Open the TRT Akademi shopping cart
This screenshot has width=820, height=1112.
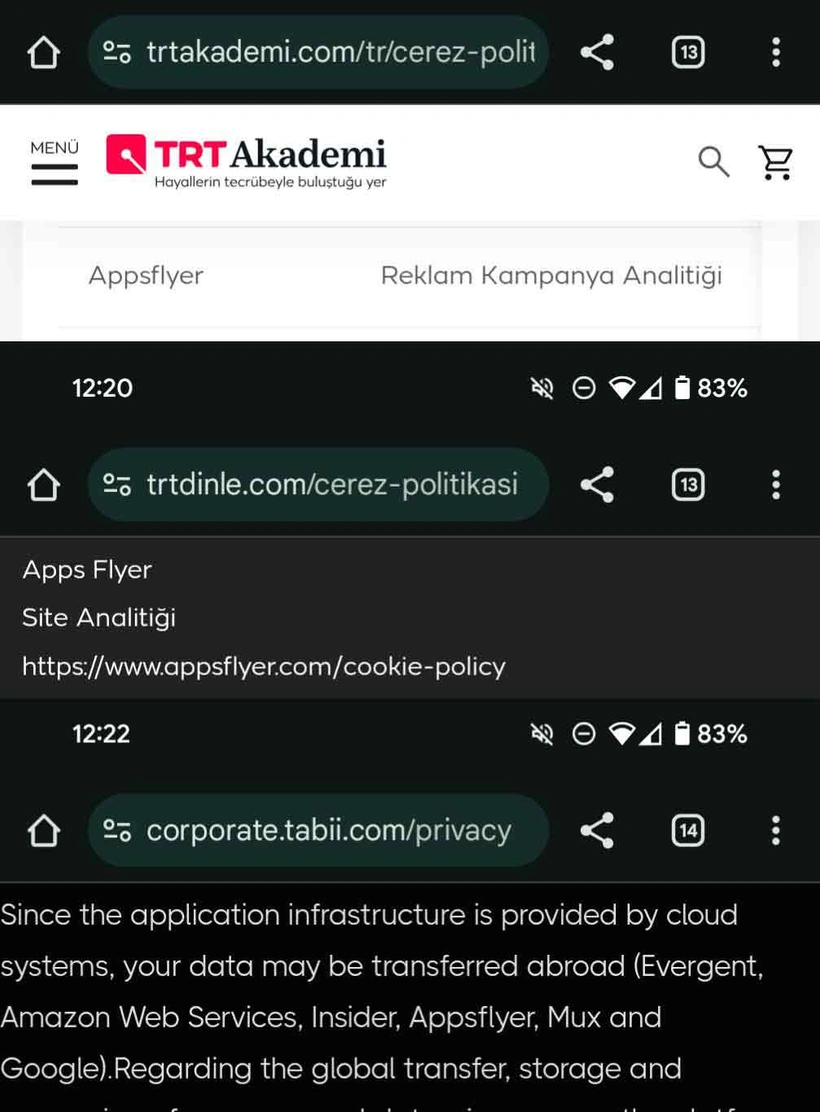777,161
